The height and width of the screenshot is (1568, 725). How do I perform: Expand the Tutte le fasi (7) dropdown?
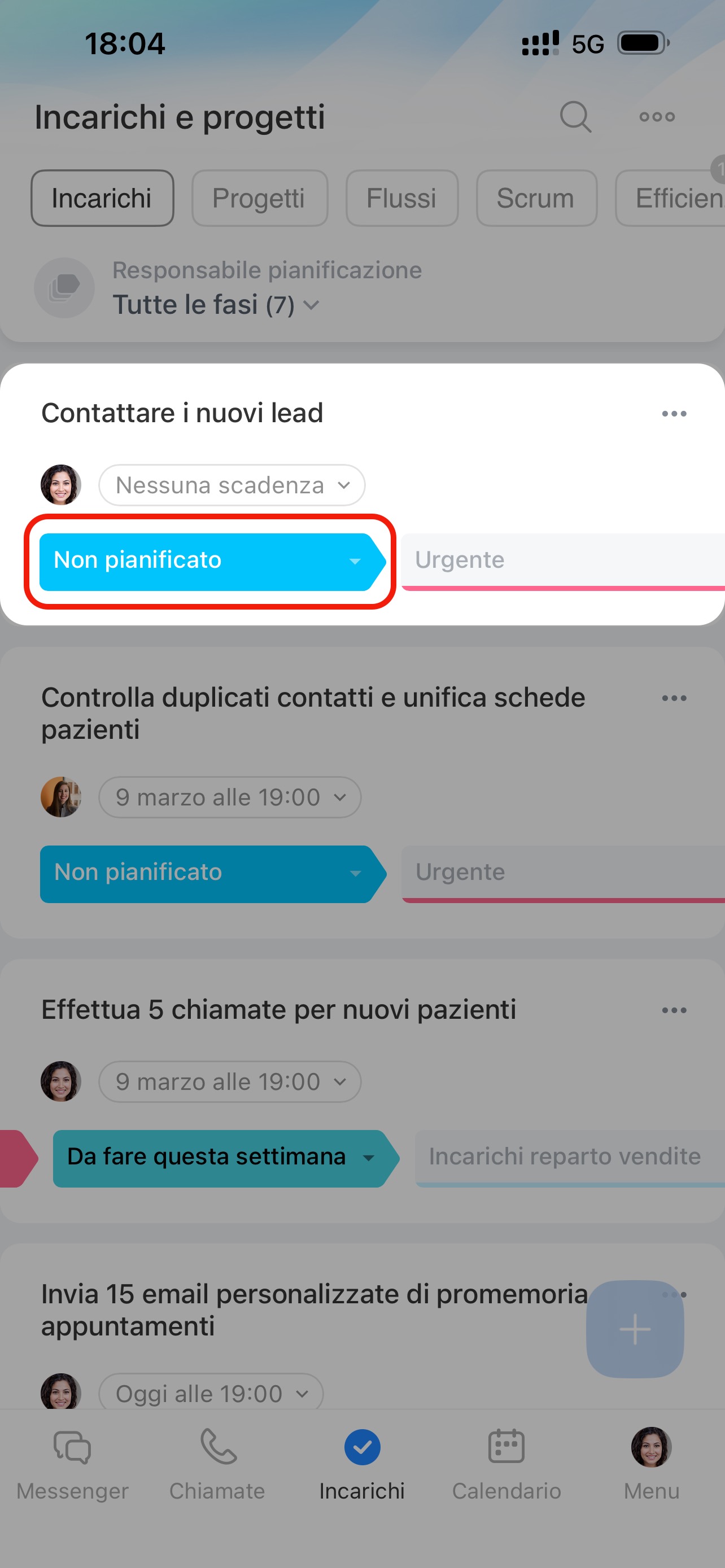pos(216,304)
